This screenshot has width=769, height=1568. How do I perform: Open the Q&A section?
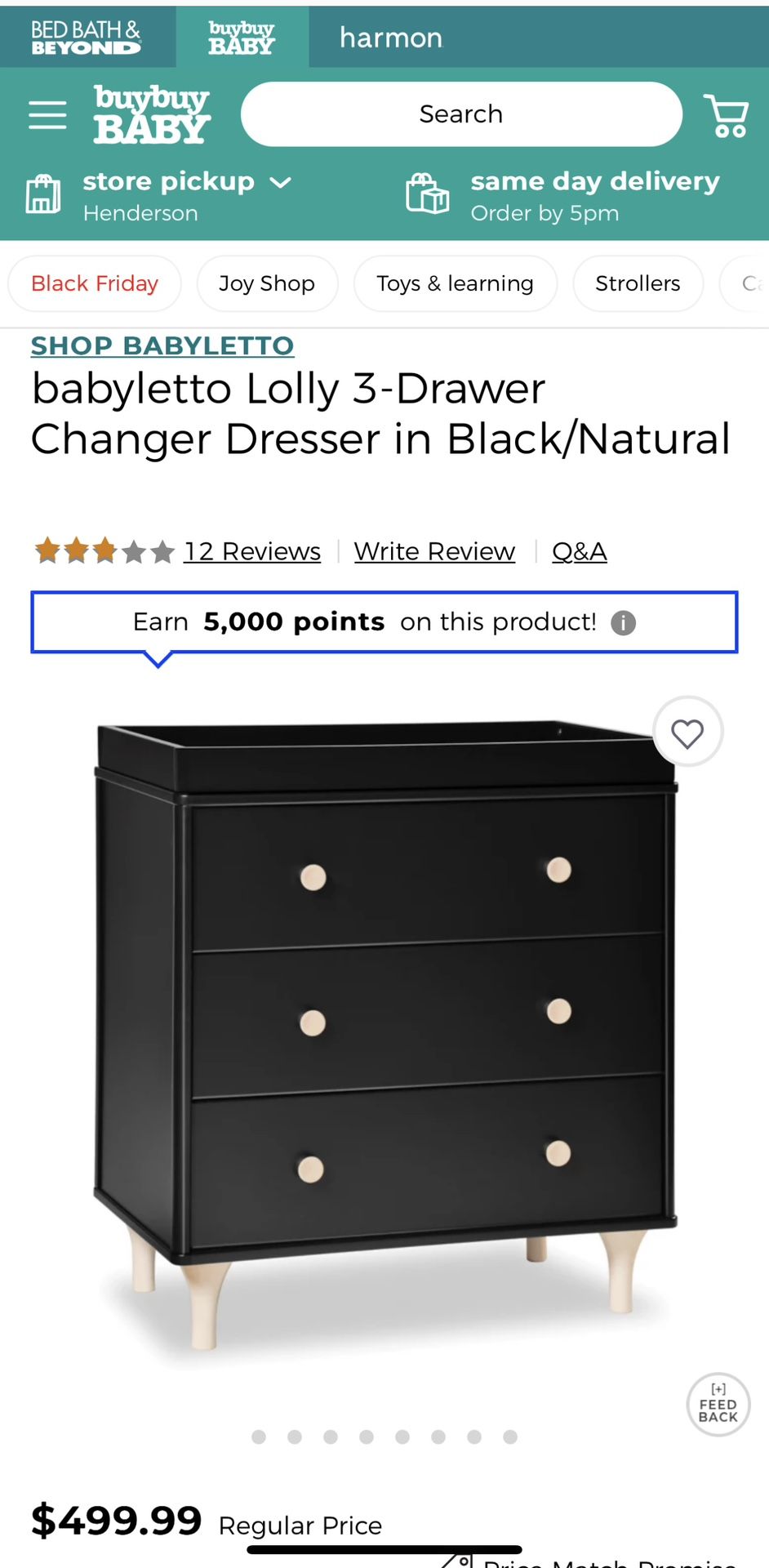(x=579, y=552)
